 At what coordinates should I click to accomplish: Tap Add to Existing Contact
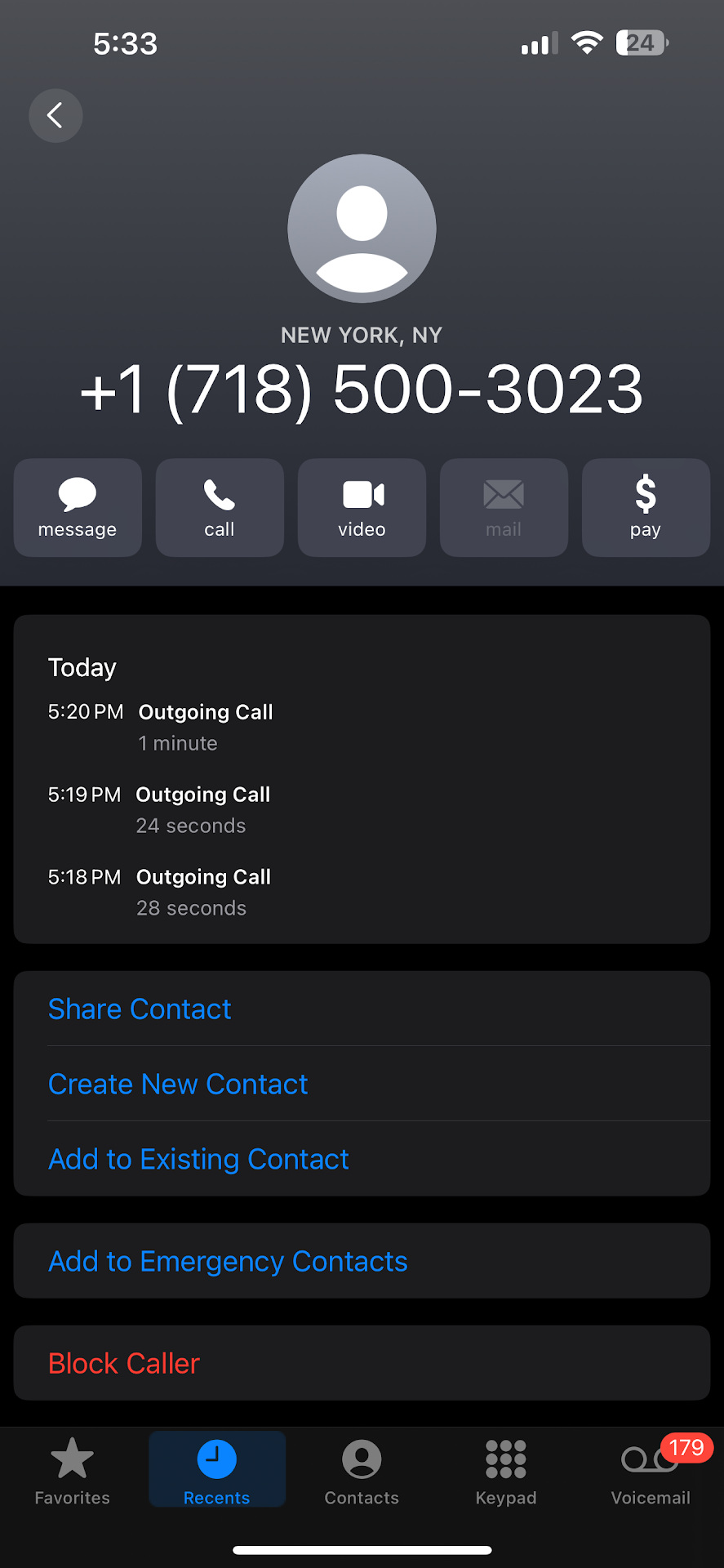(x=198, y=1159)
